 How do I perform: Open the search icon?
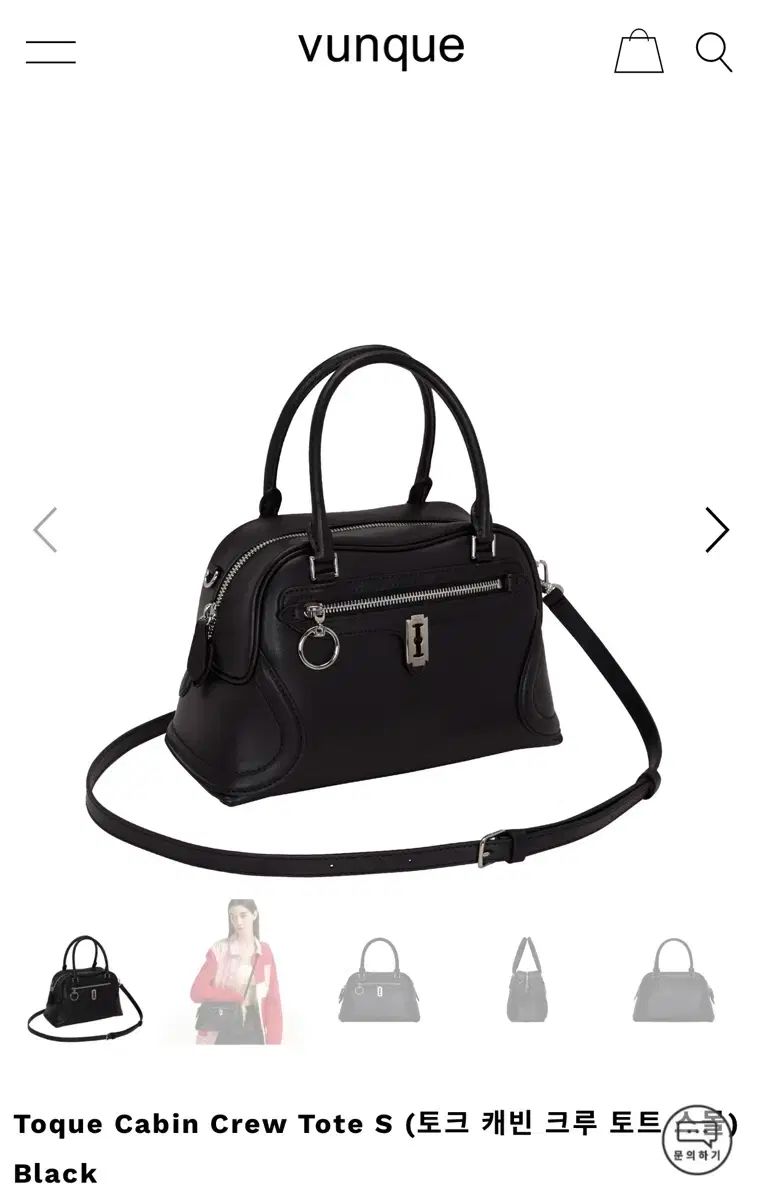(x=714, y=52)
